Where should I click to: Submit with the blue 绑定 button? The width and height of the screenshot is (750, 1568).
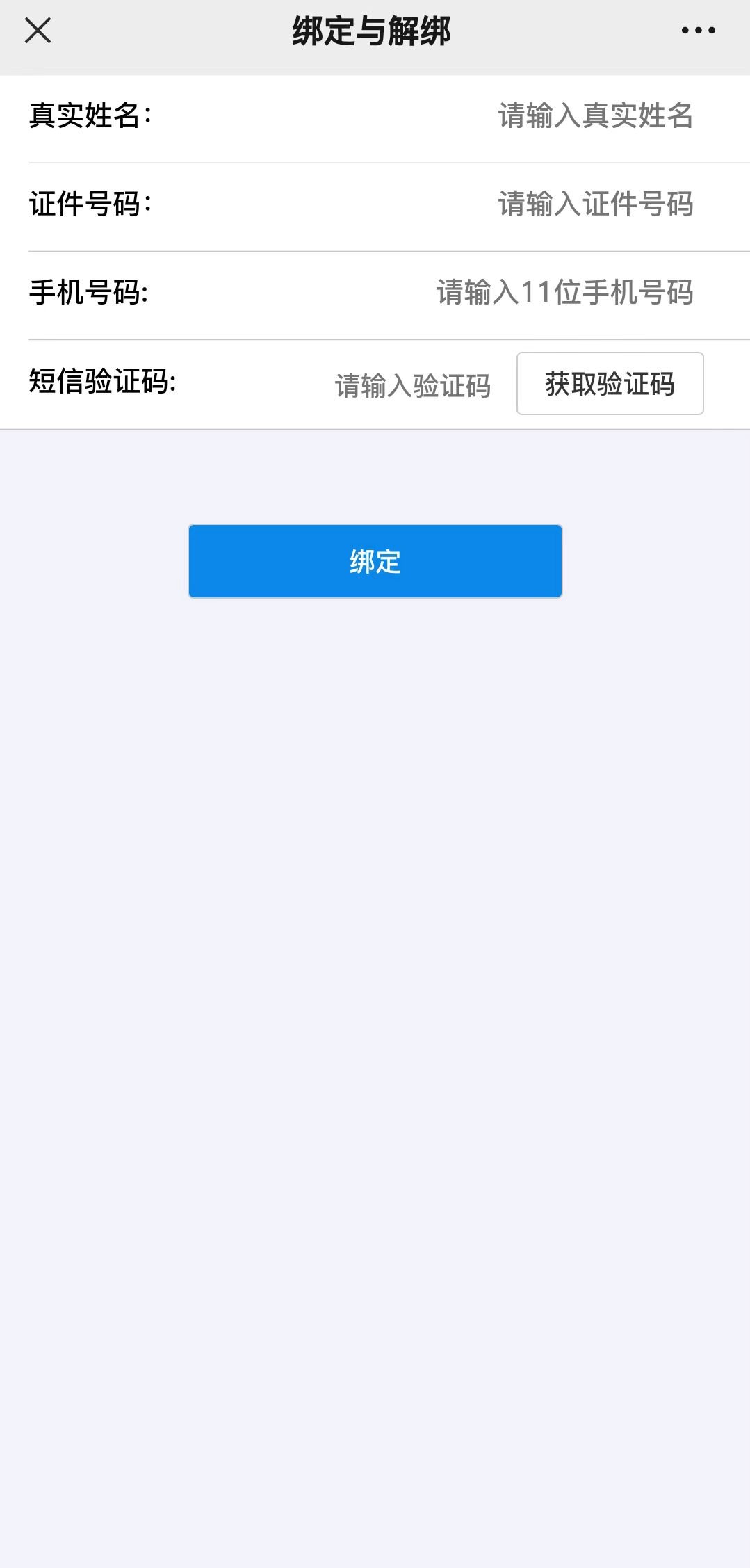[375, 560]
